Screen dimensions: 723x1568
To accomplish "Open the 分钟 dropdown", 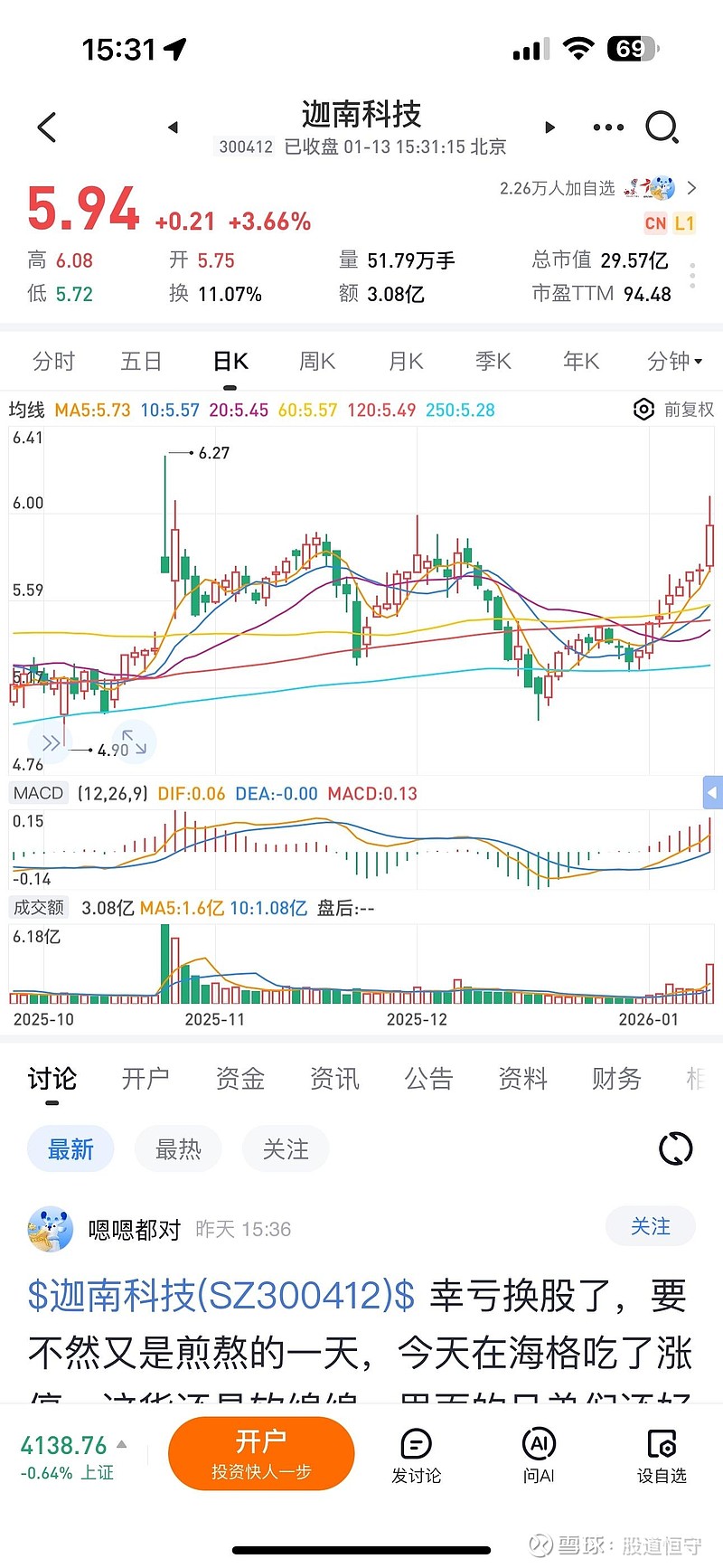I will (674, 362).
